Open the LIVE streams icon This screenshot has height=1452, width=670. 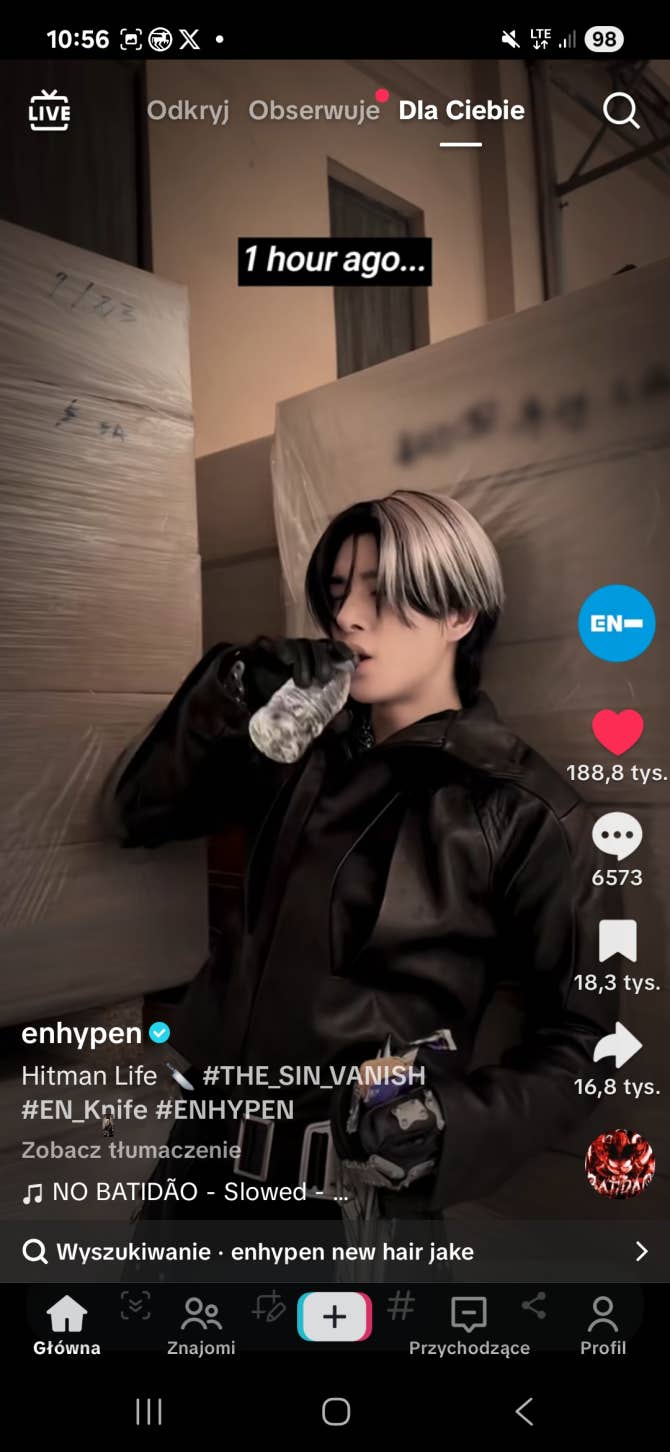[49, 110]
